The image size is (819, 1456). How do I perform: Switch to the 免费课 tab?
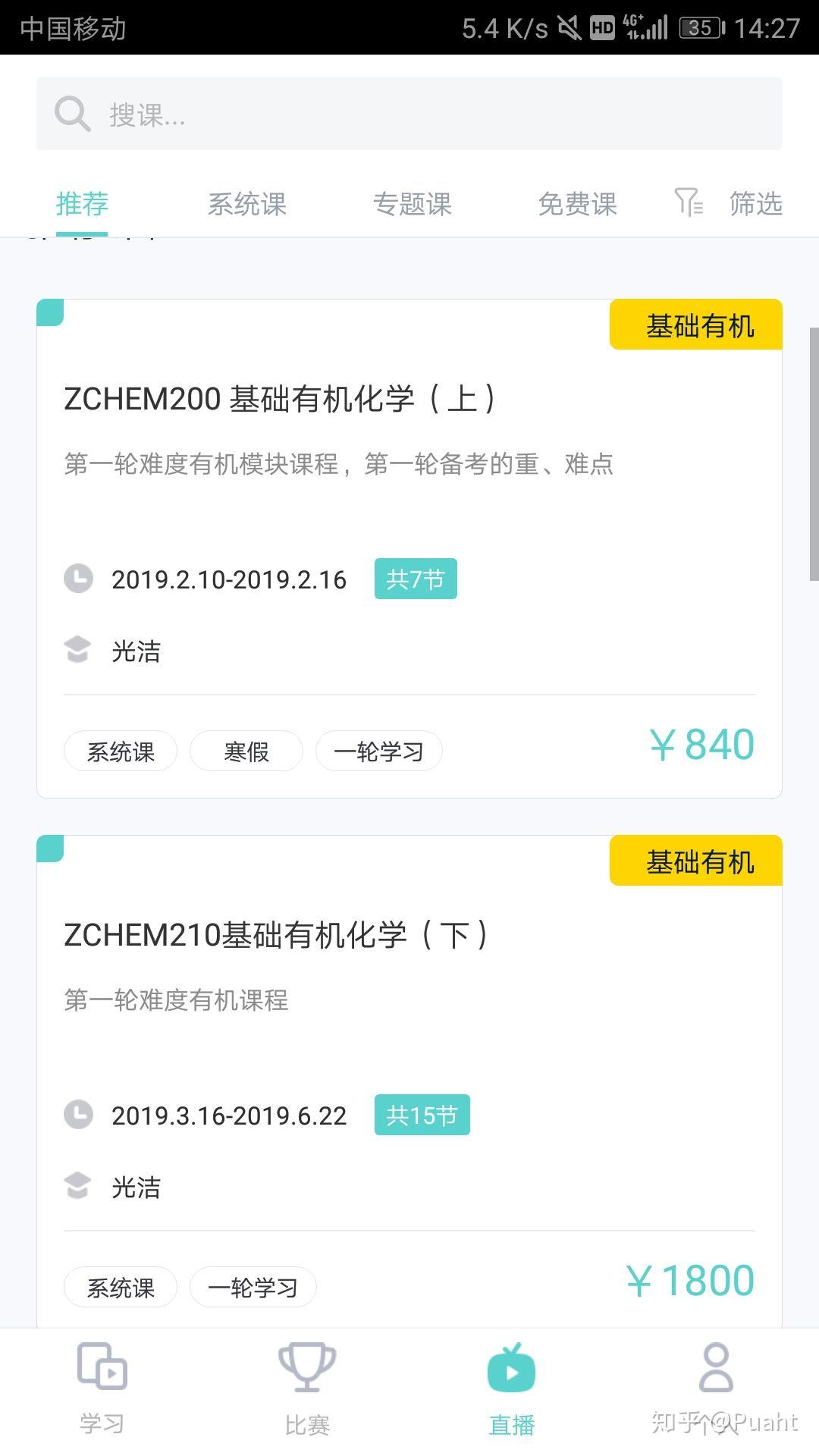[x=577, y=203]
